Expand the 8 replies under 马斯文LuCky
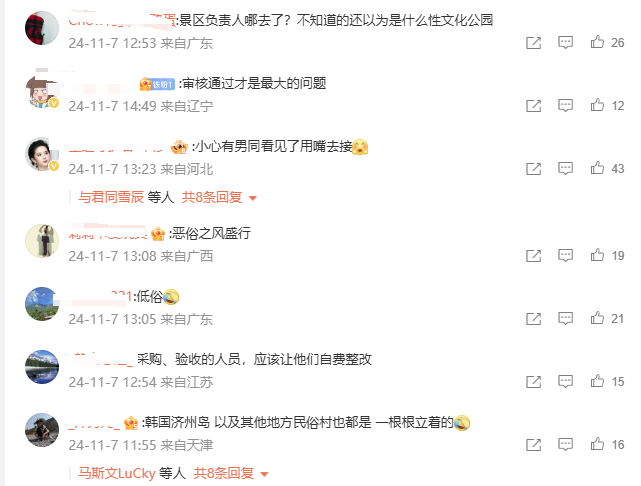The width and height of the screenshot is (641, 486). click(231, 472)
